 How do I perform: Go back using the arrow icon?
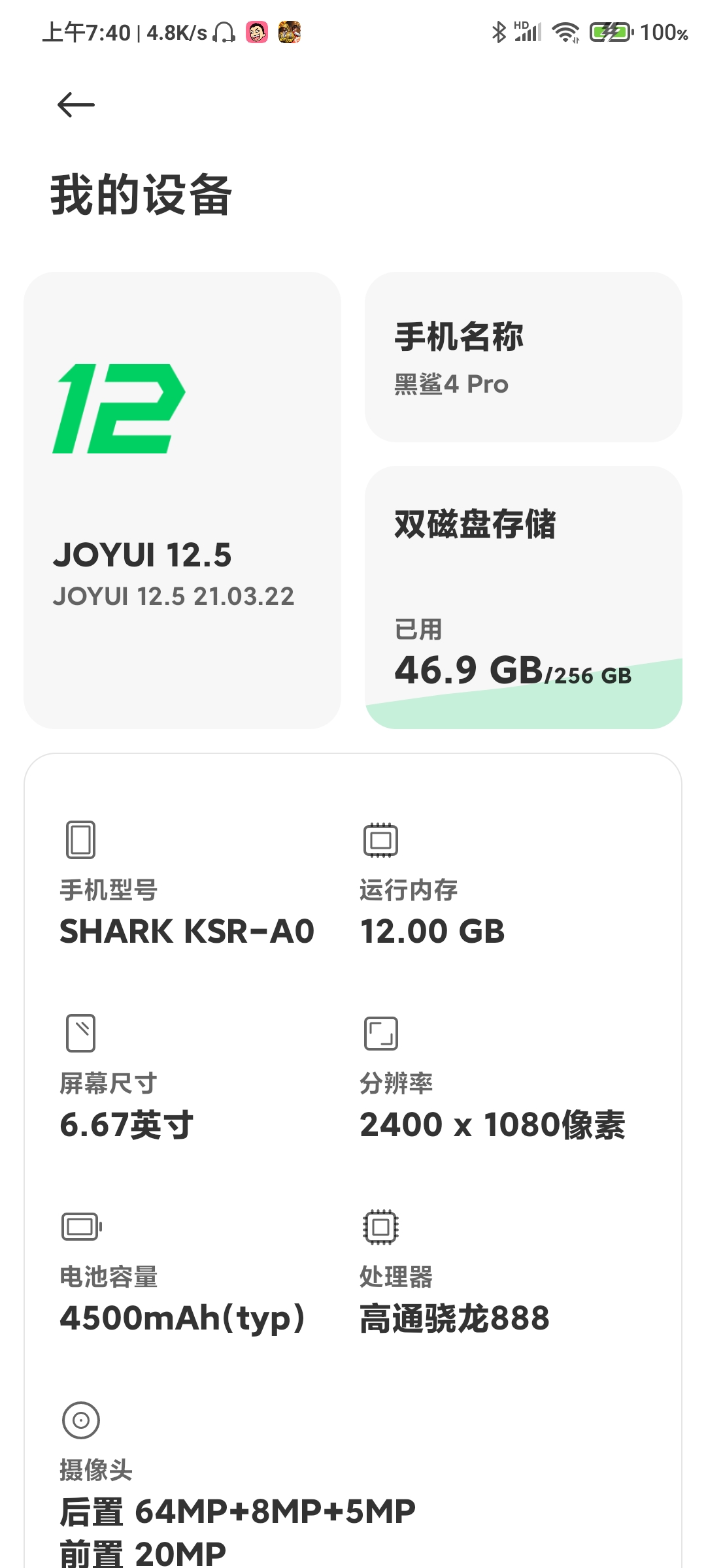(76, 105)
